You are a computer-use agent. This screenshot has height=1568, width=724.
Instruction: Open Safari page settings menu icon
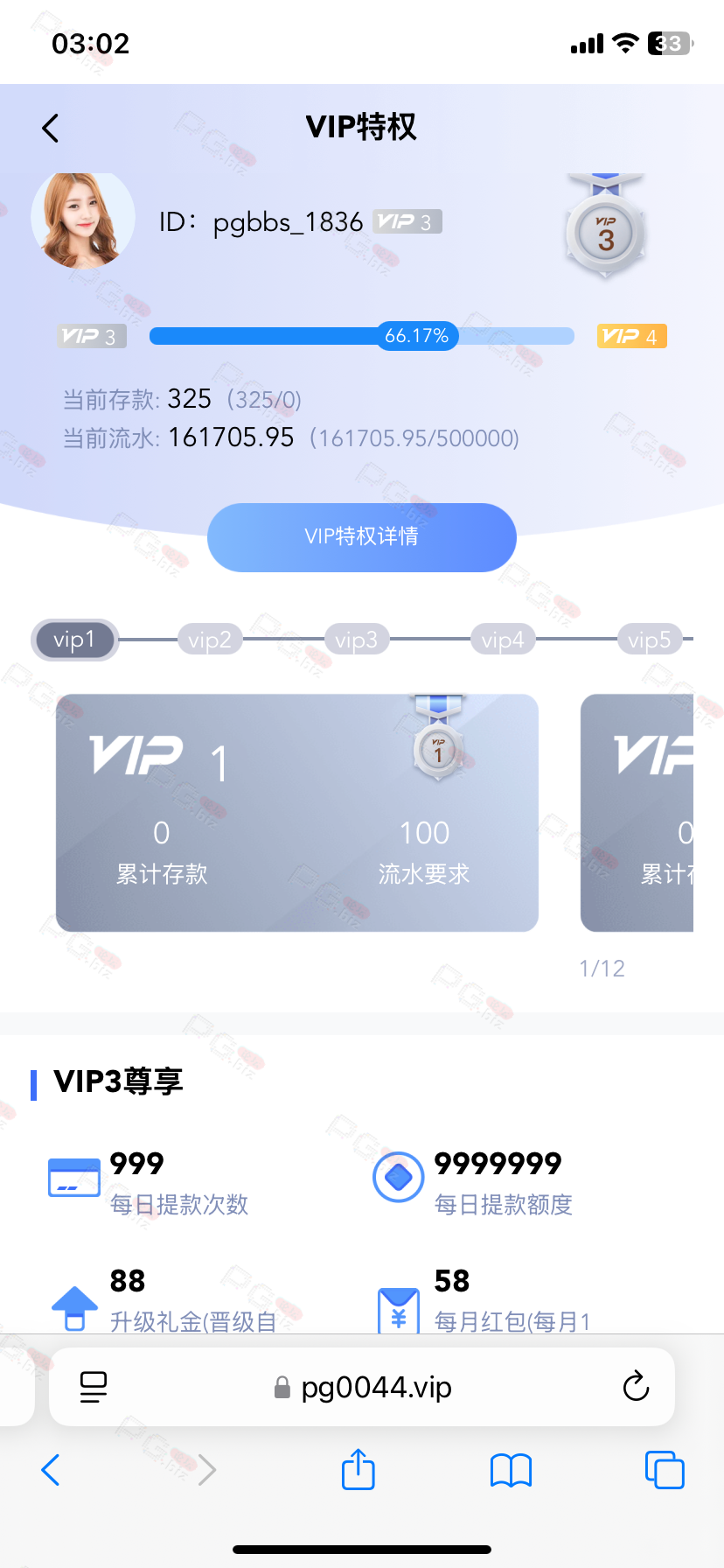94,1387
